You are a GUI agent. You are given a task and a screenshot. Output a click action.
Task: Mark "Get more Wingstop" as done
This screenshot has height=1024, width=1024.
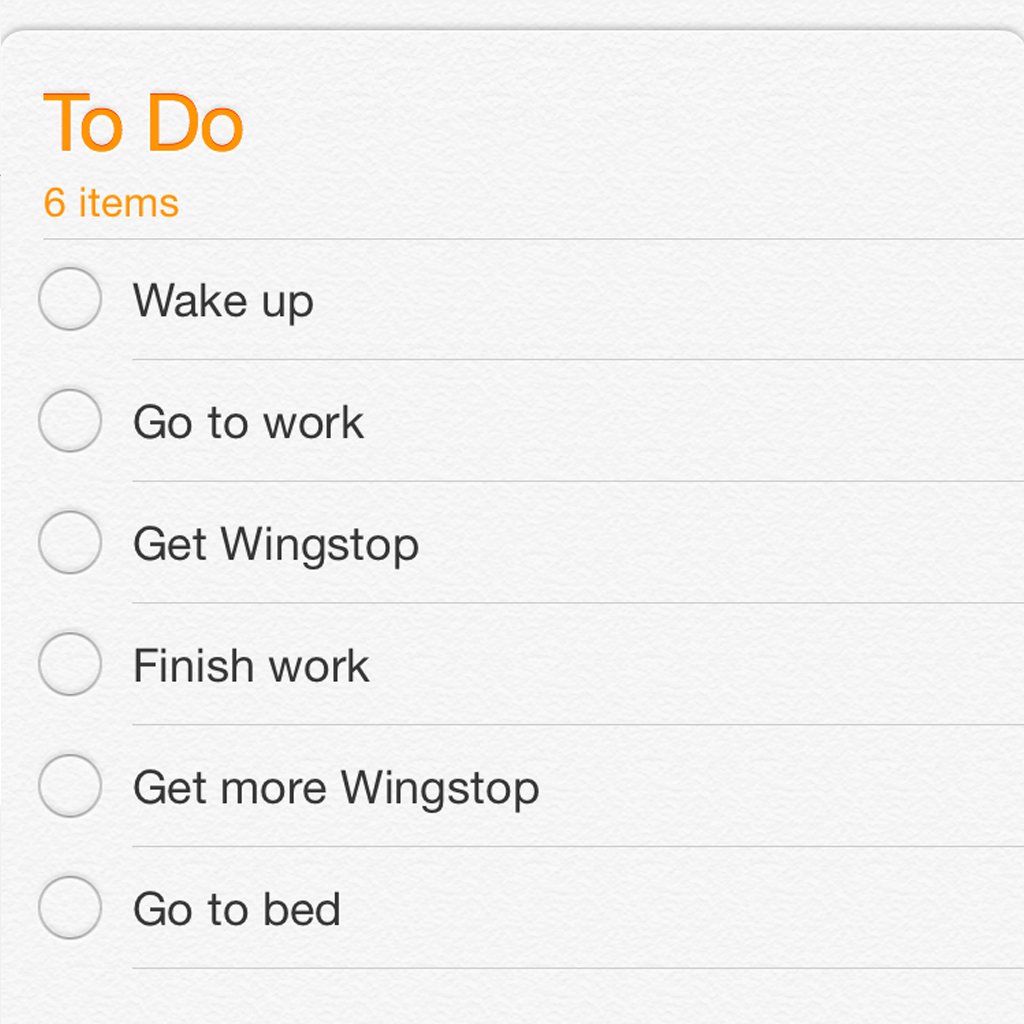(x=70, y=786)
